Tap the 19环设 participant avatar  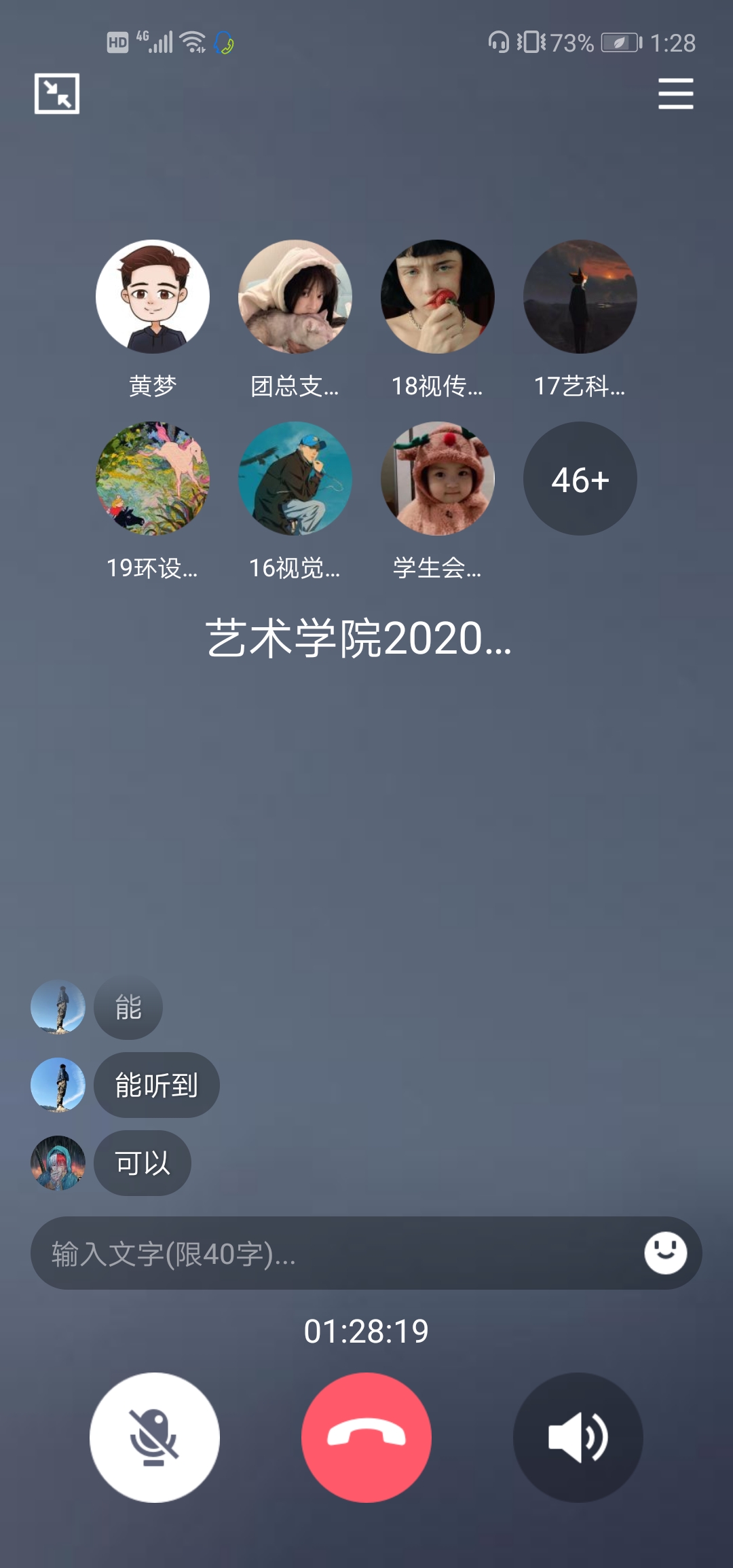pyautogui.click(x=153, y=479)
